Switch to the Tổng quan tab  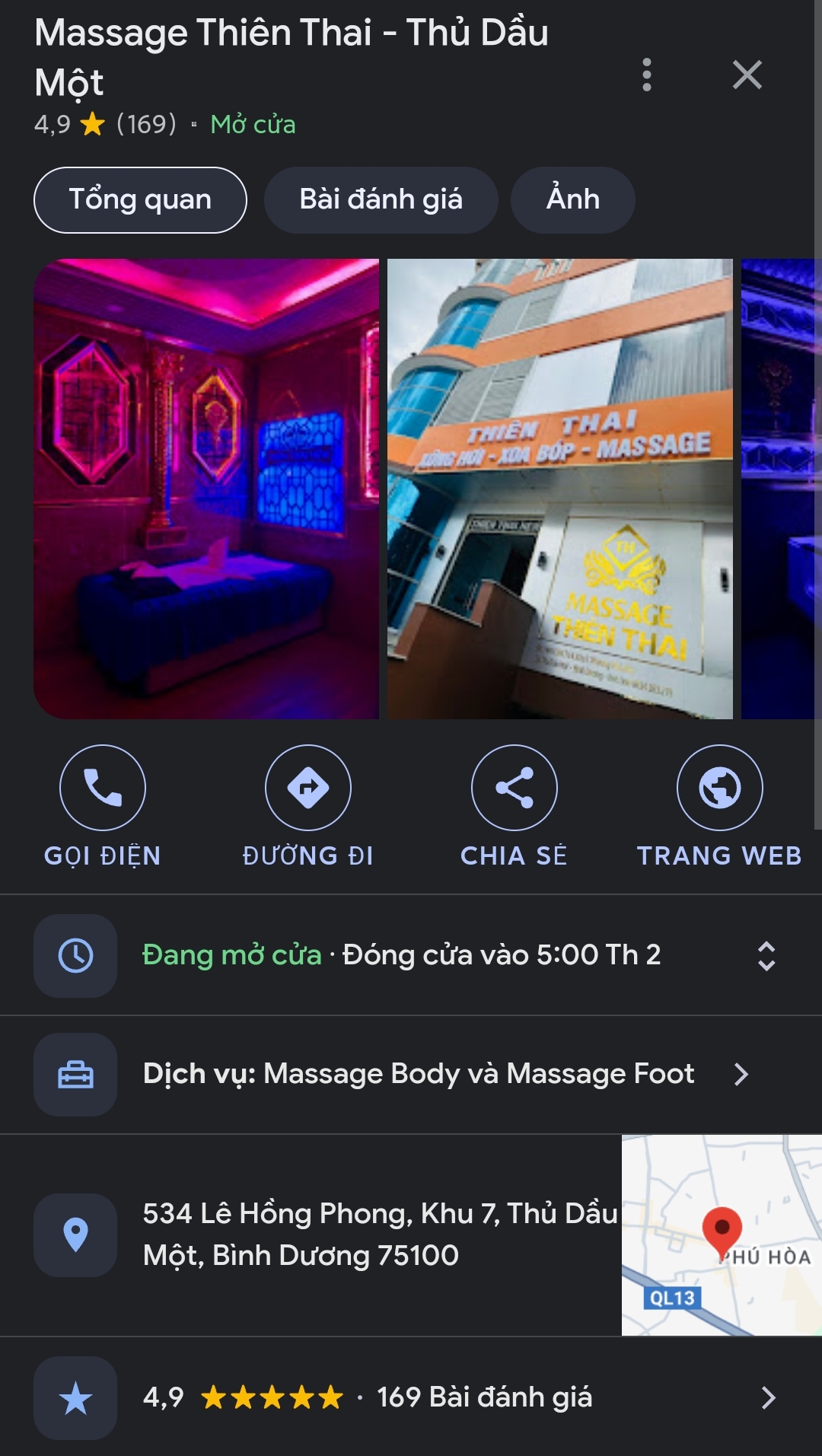(140, 199)
